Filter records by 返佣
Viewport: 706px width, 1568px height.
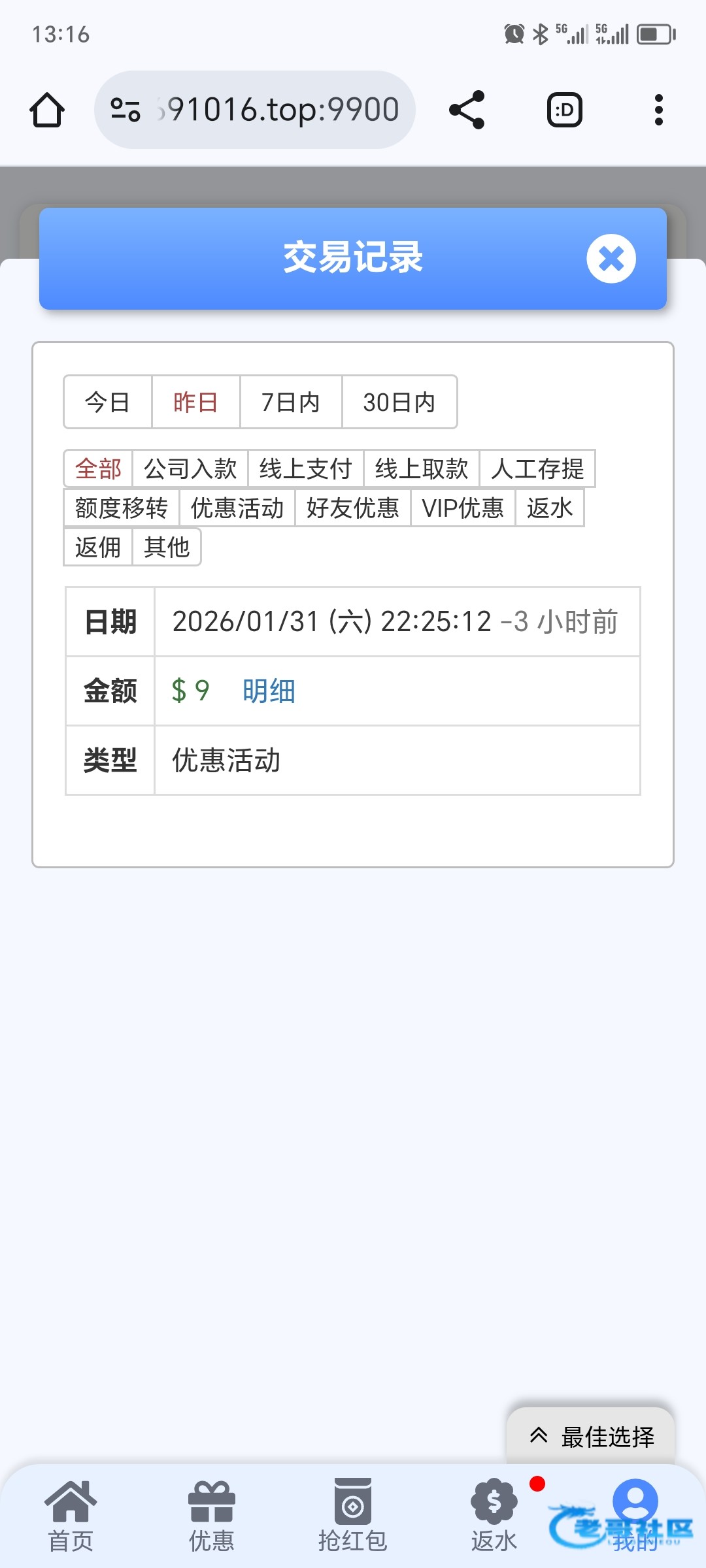click(98, 547)
